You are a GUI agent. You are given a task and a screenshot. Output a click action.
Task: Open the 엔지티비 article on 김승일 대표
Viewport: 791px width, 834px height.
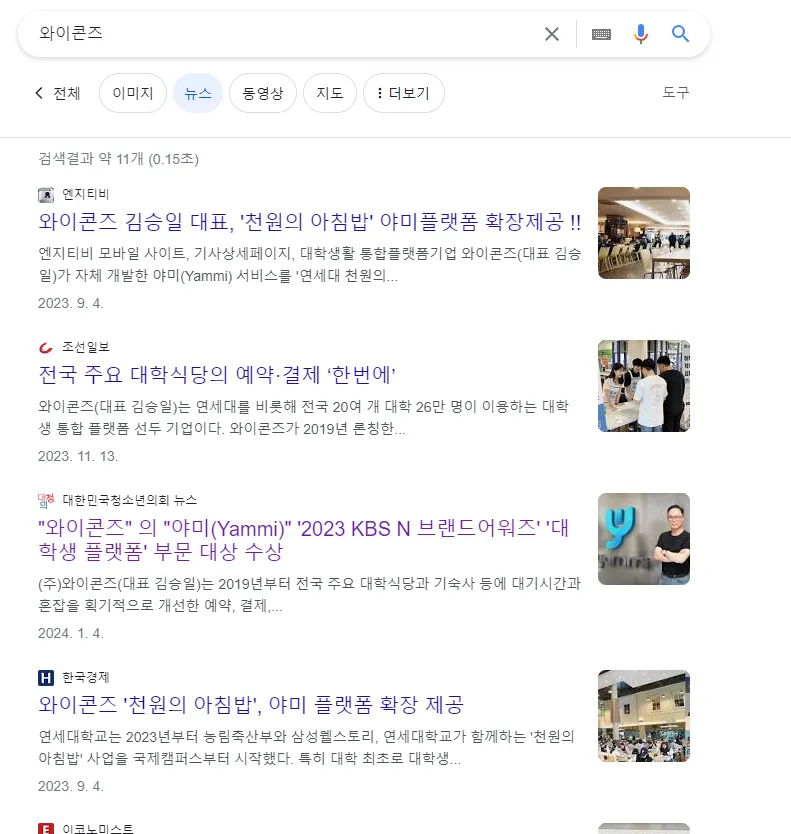pos(309,222)
